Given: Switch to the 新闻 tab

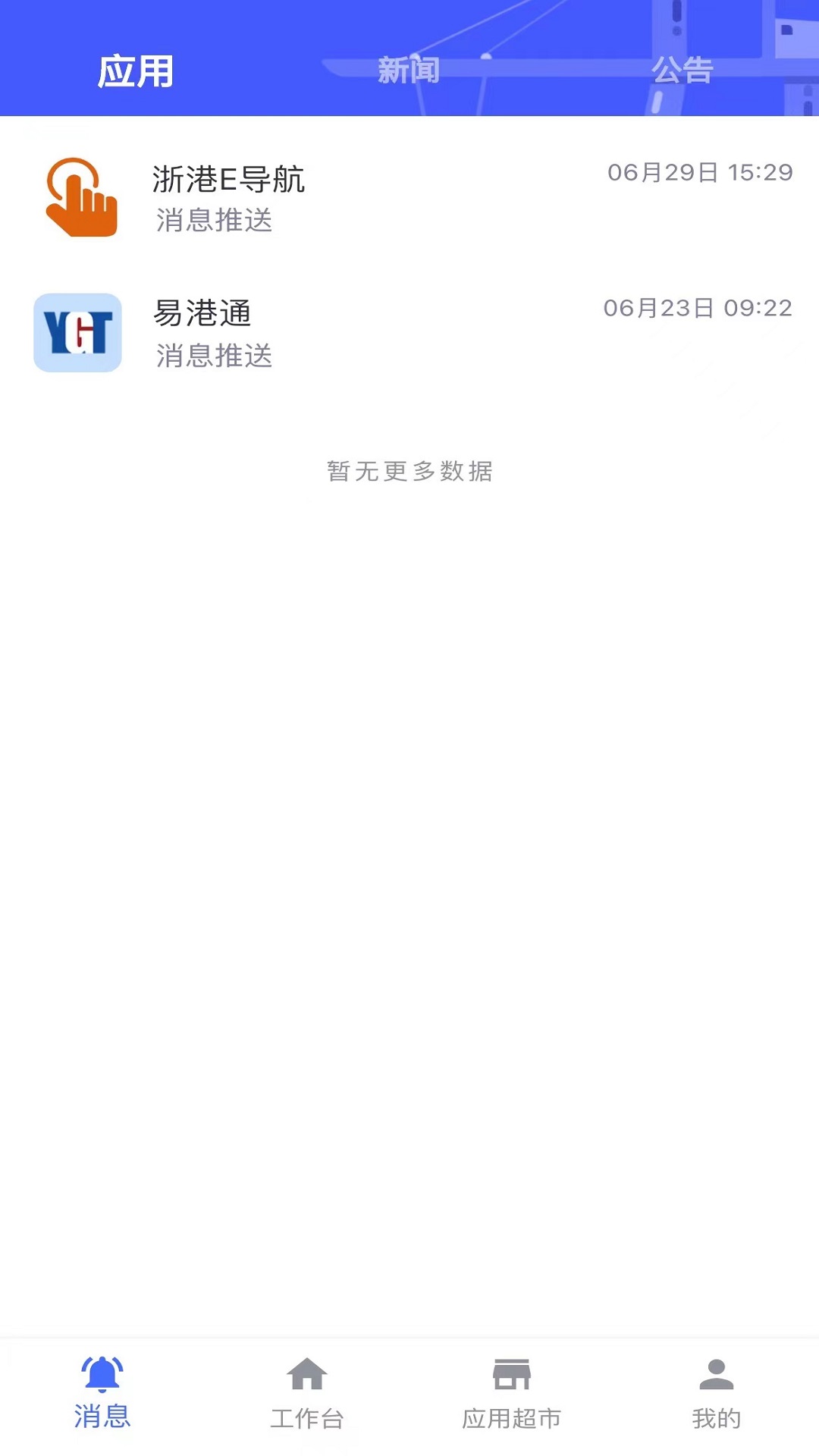Looking at the screenshot, I should click(x=409, y=72).
